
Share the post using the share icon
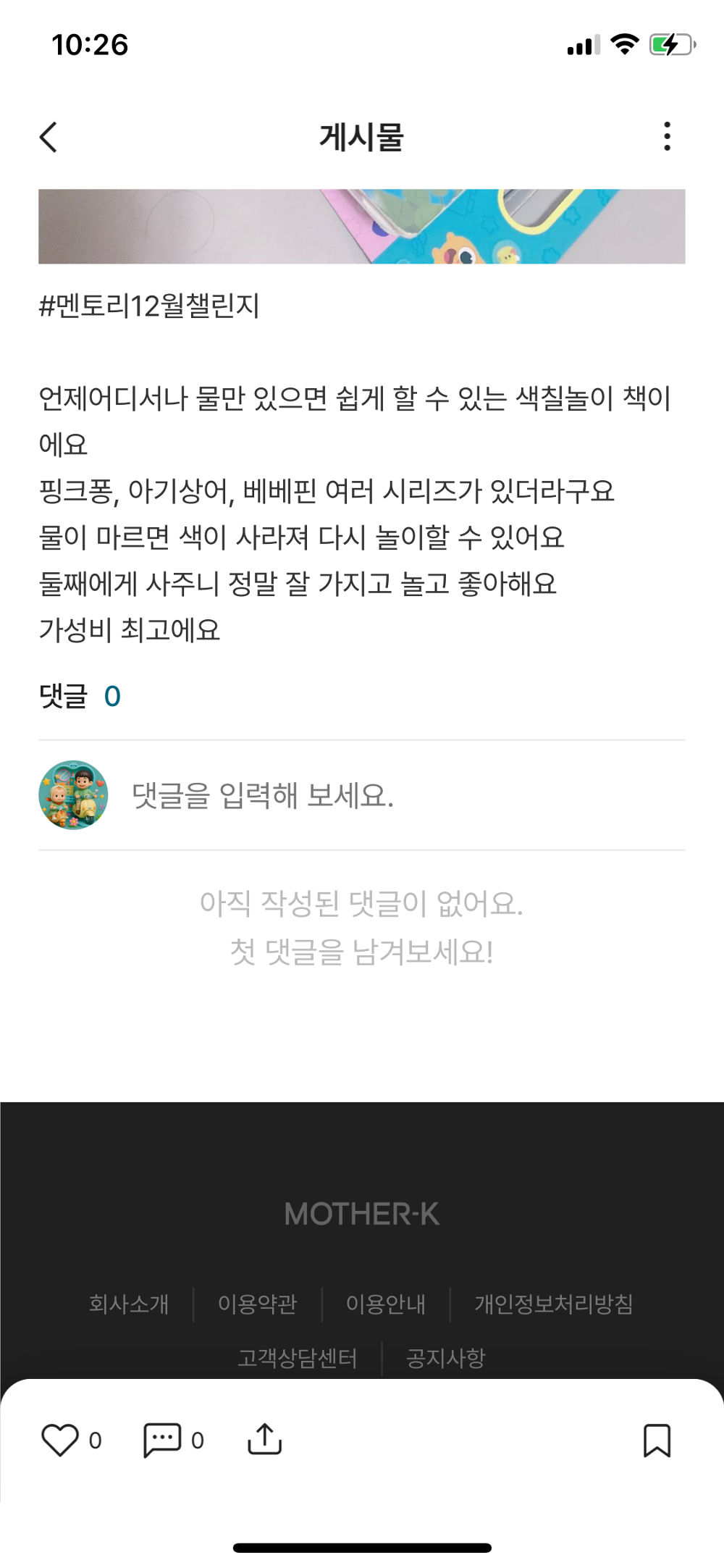click(x=264, y=1440)
